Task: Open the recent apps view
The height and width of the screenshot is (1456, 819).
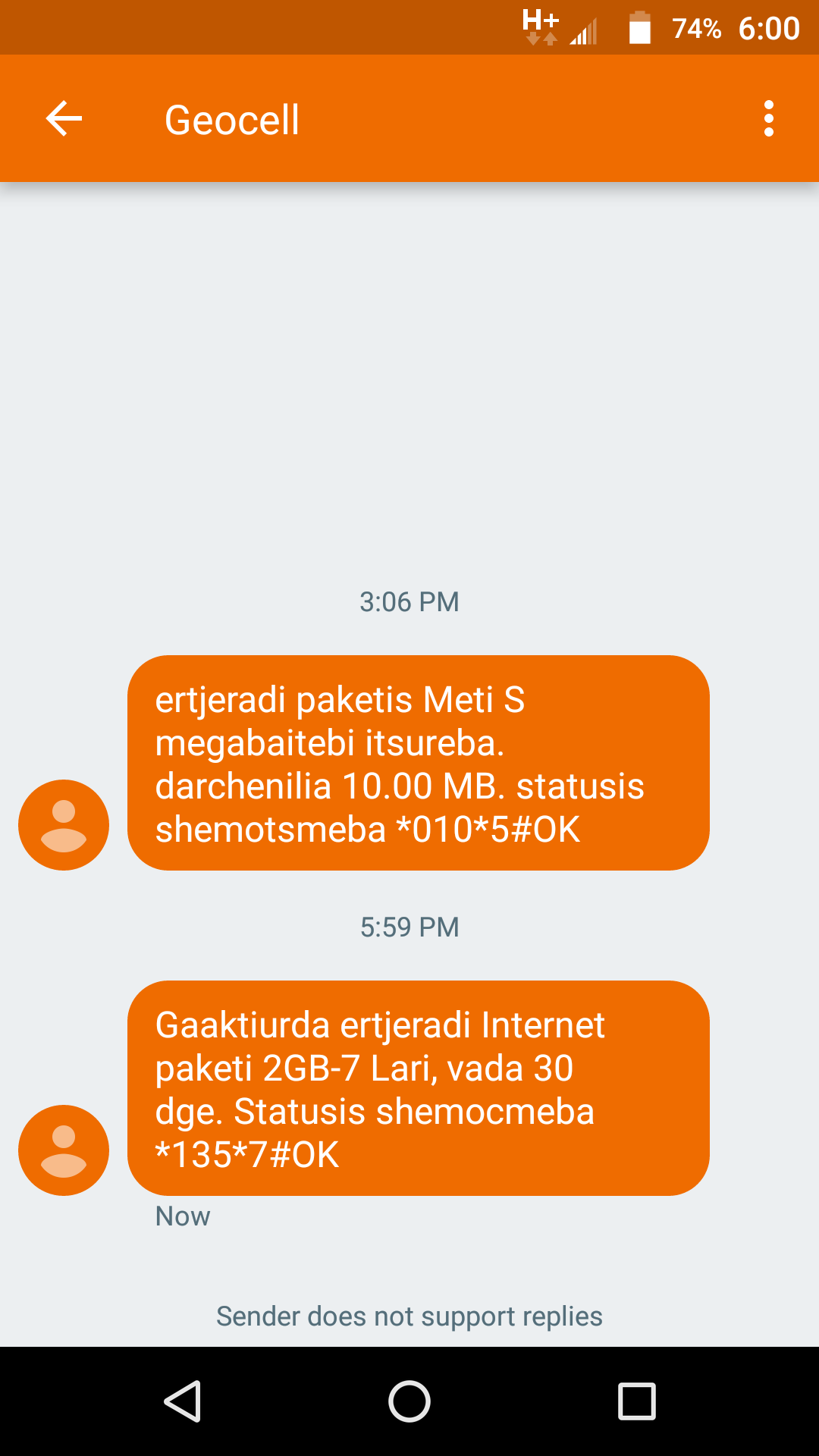Action: 637,1401
